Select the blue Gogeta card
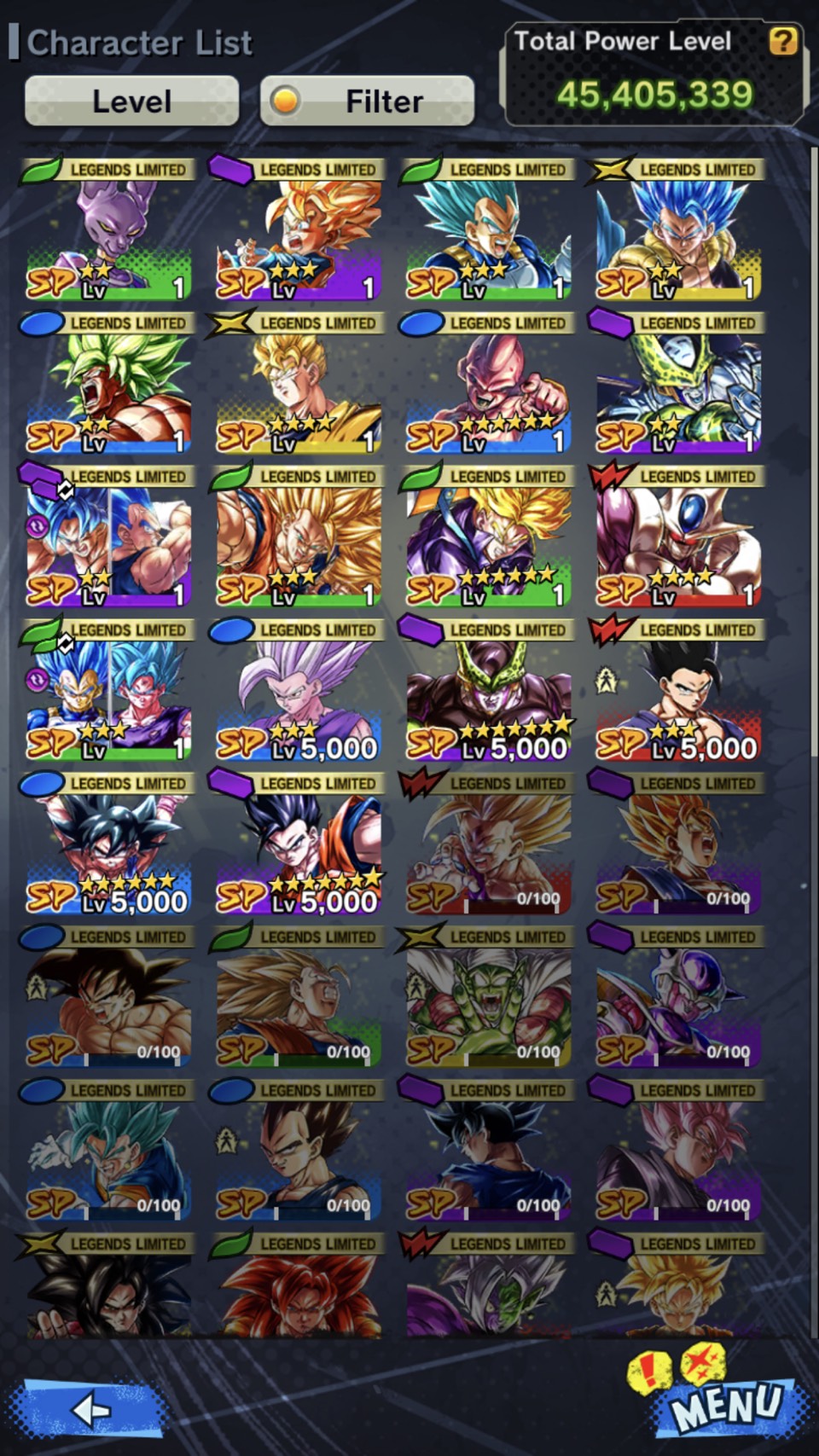Image resolution: width=819 pixels, height=1456 pixels. click(677, 229)
